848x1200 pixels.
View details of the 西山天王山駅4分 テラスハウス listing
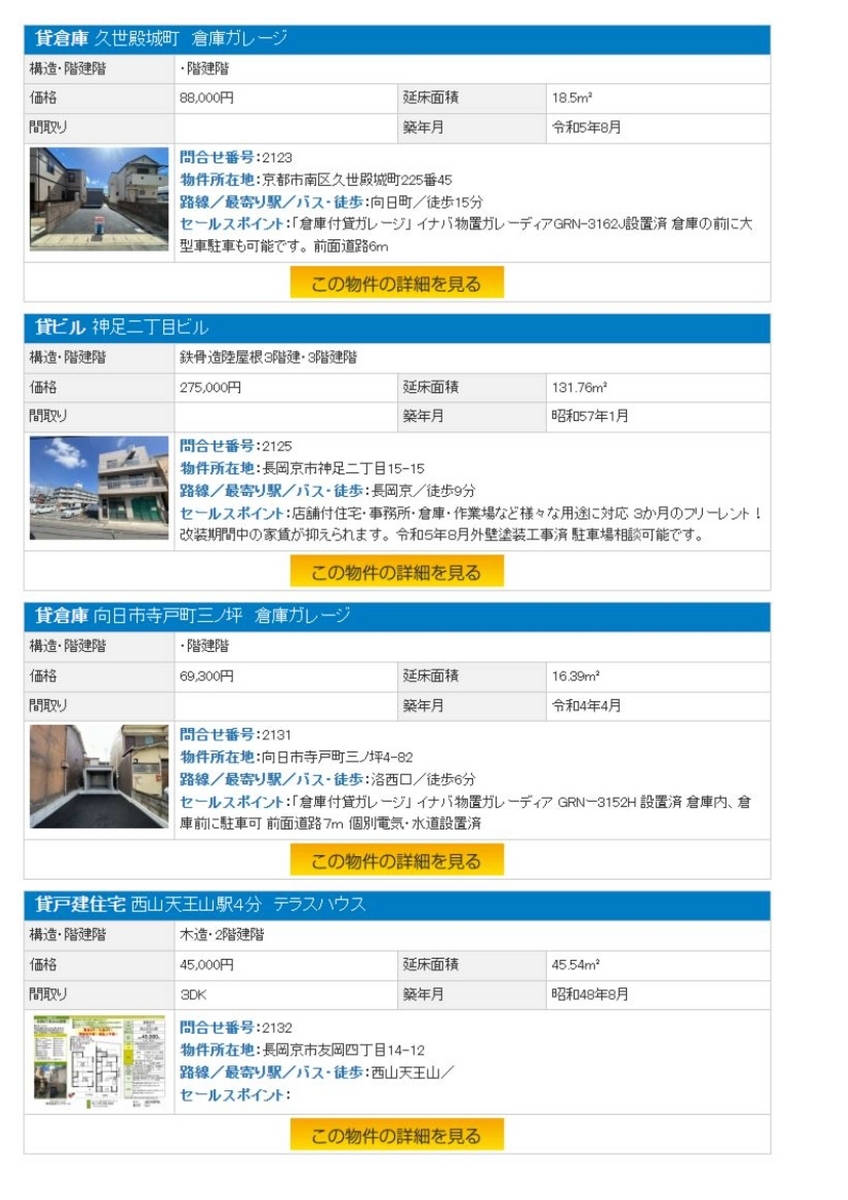397,1135
